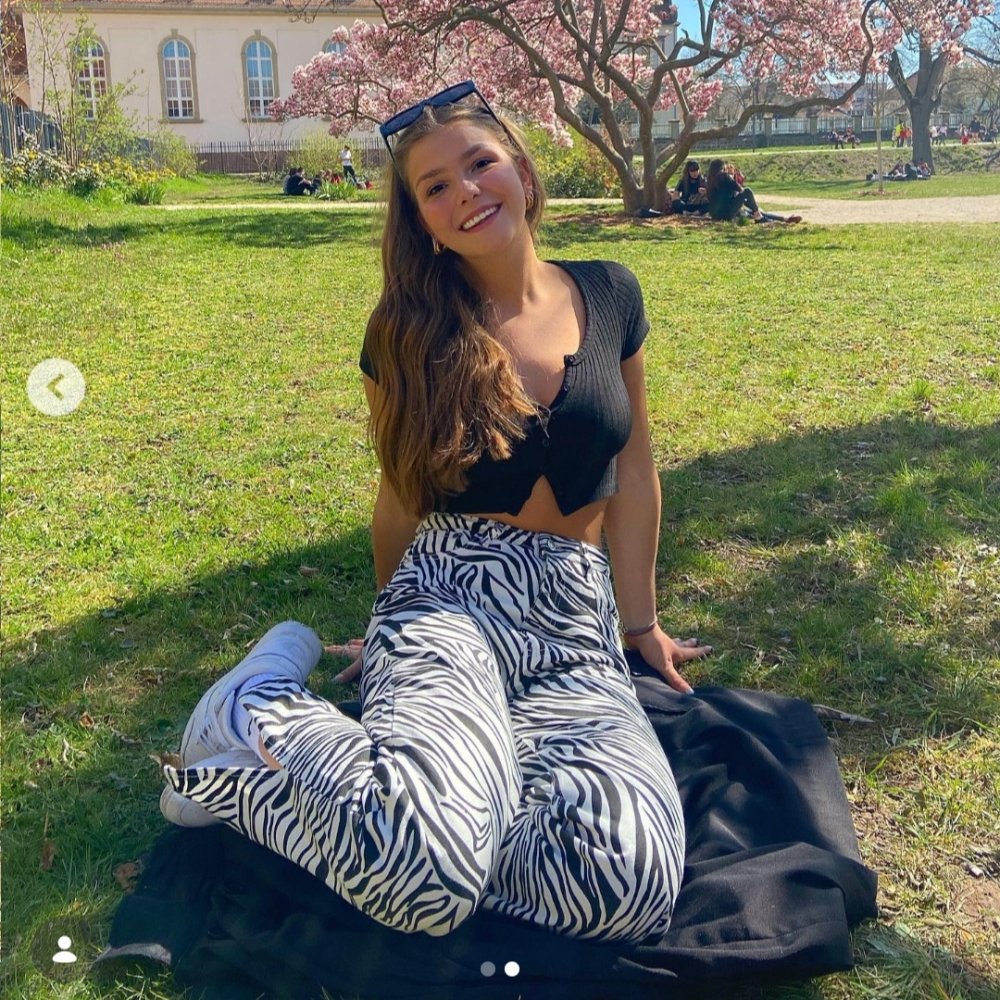
Task: Select the first carousel page dot
Action: tap(488, 968)
